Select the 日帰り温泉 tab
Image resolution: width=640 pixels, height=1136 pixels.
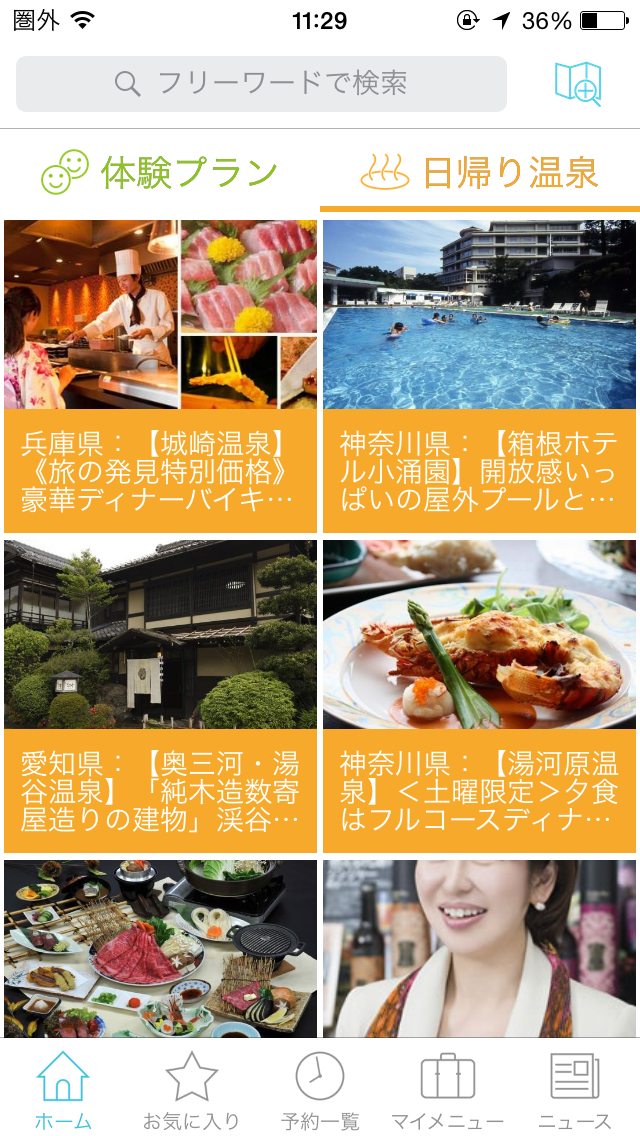click(480, 172)
